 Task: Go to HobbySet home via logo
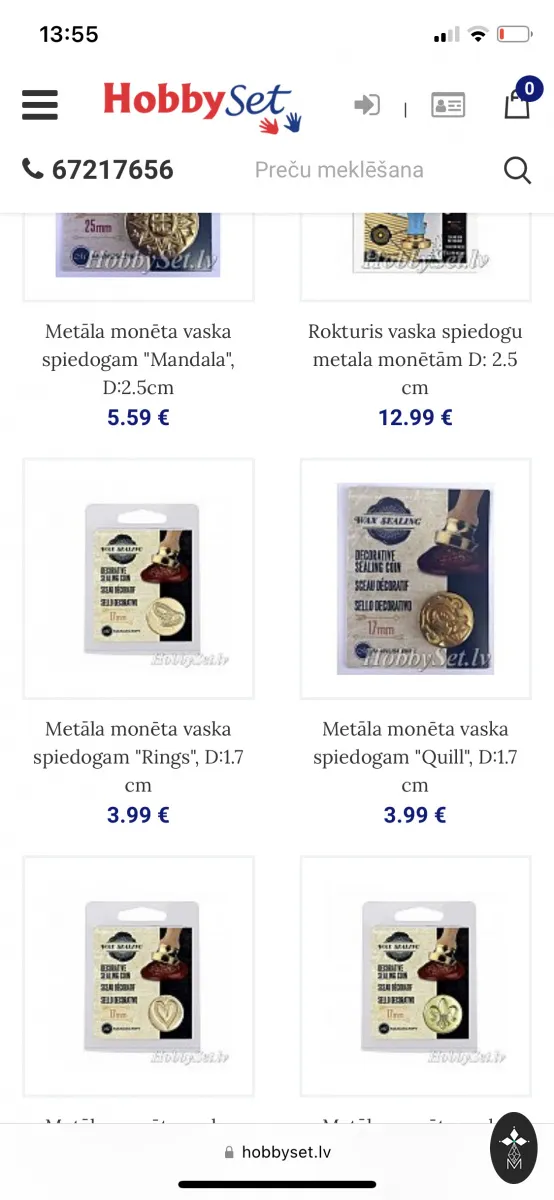[202, 106]
